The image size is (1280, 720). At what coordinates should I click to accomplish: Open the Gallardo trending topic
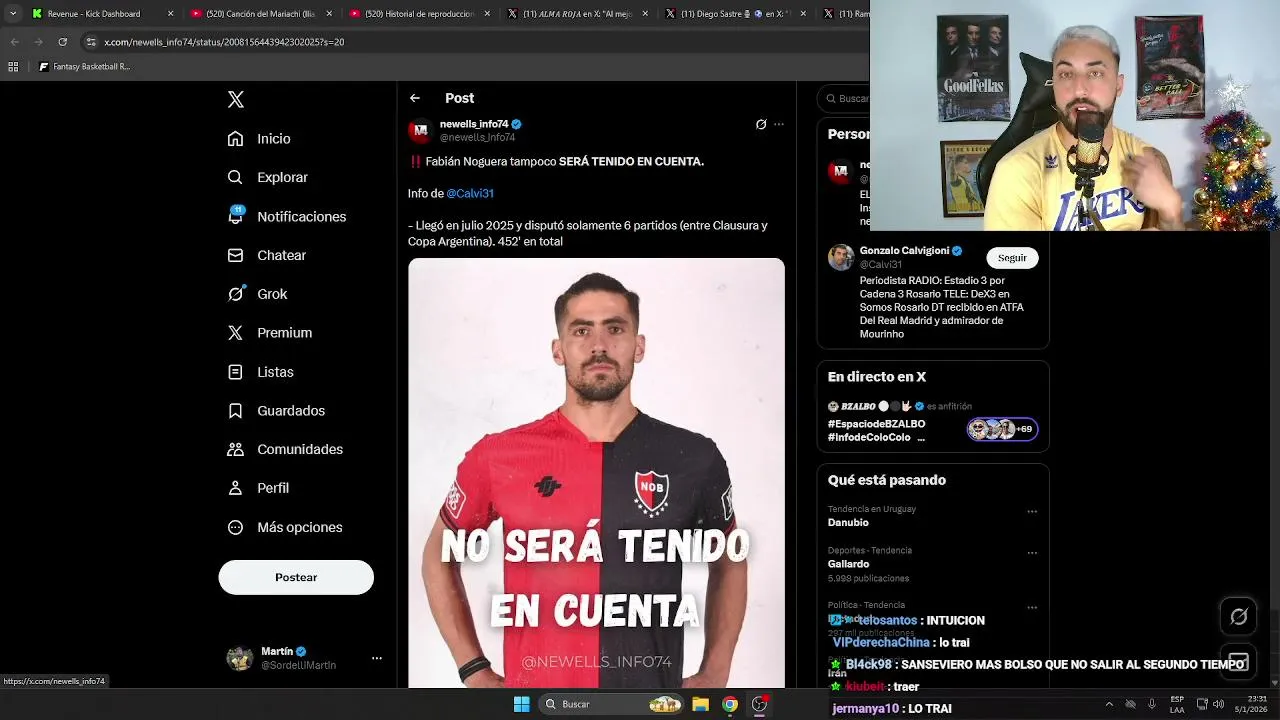tap(848, 564)
